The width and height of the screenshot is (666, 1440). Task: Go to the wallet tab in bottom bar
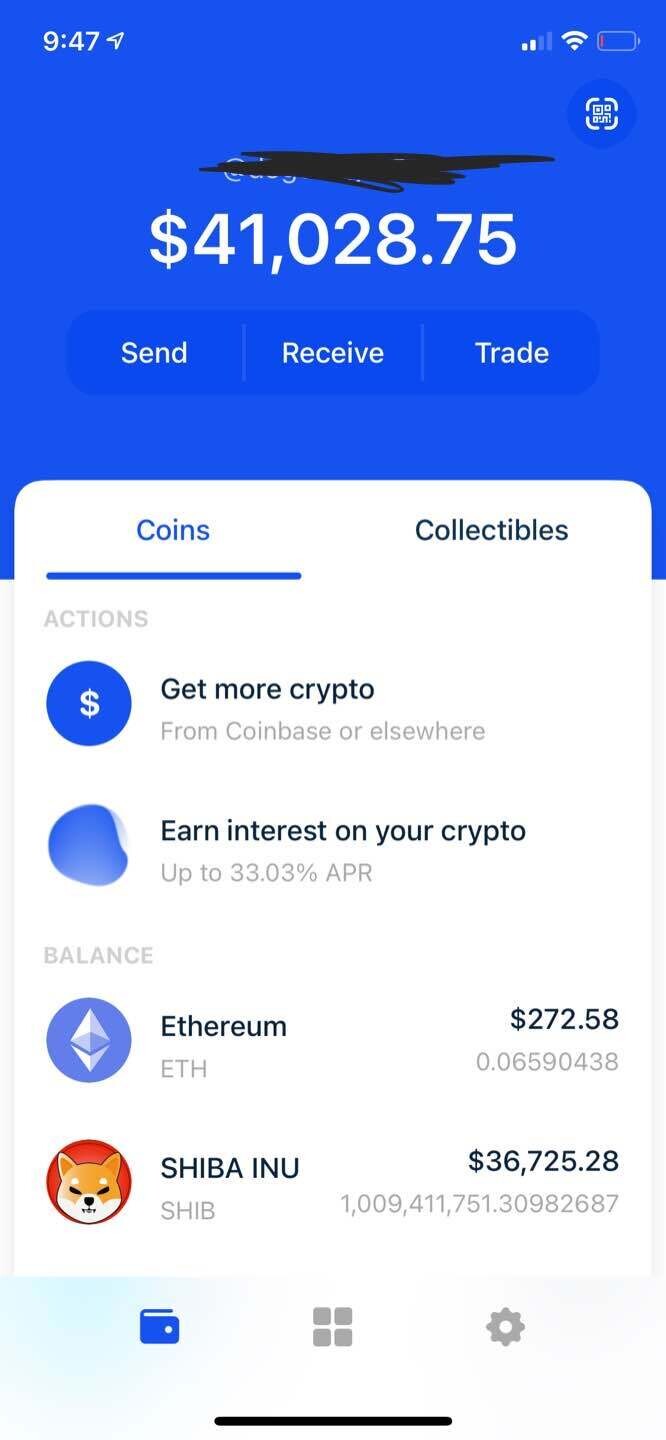pos(160,1328)
